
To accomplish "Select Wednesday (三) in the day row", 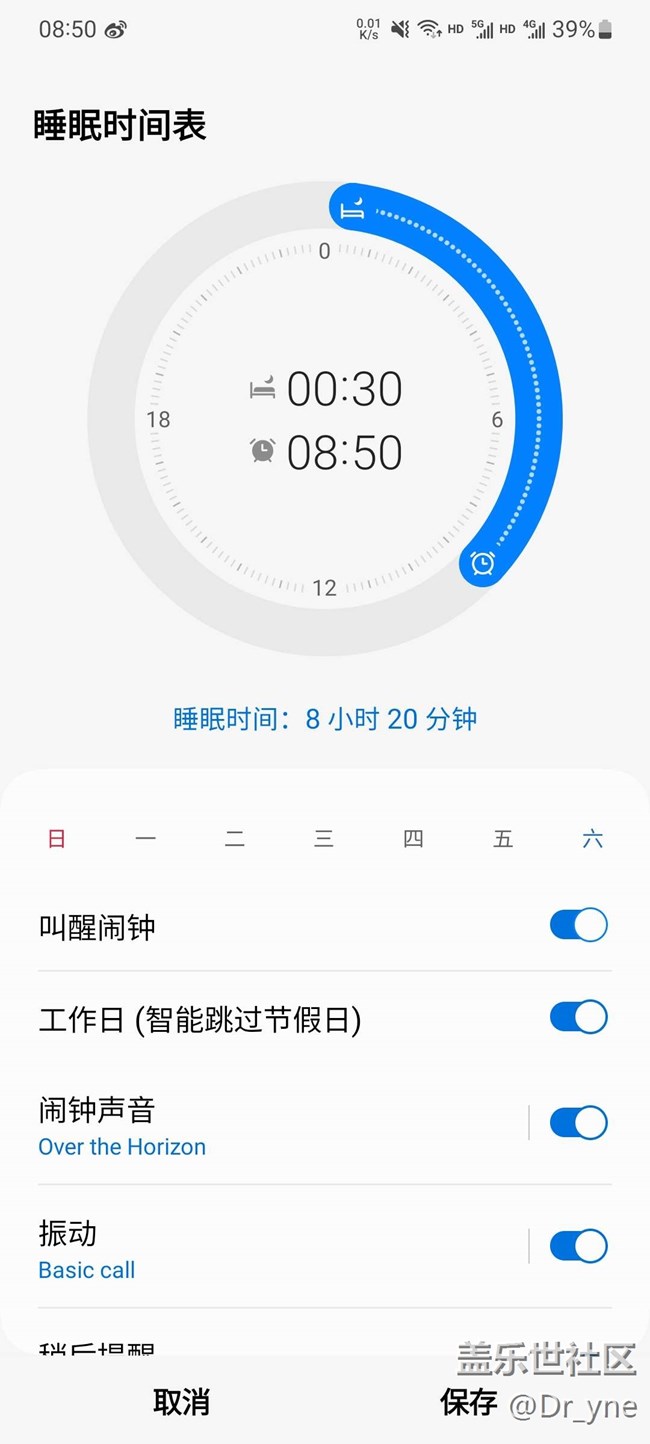I will (324, 839).
